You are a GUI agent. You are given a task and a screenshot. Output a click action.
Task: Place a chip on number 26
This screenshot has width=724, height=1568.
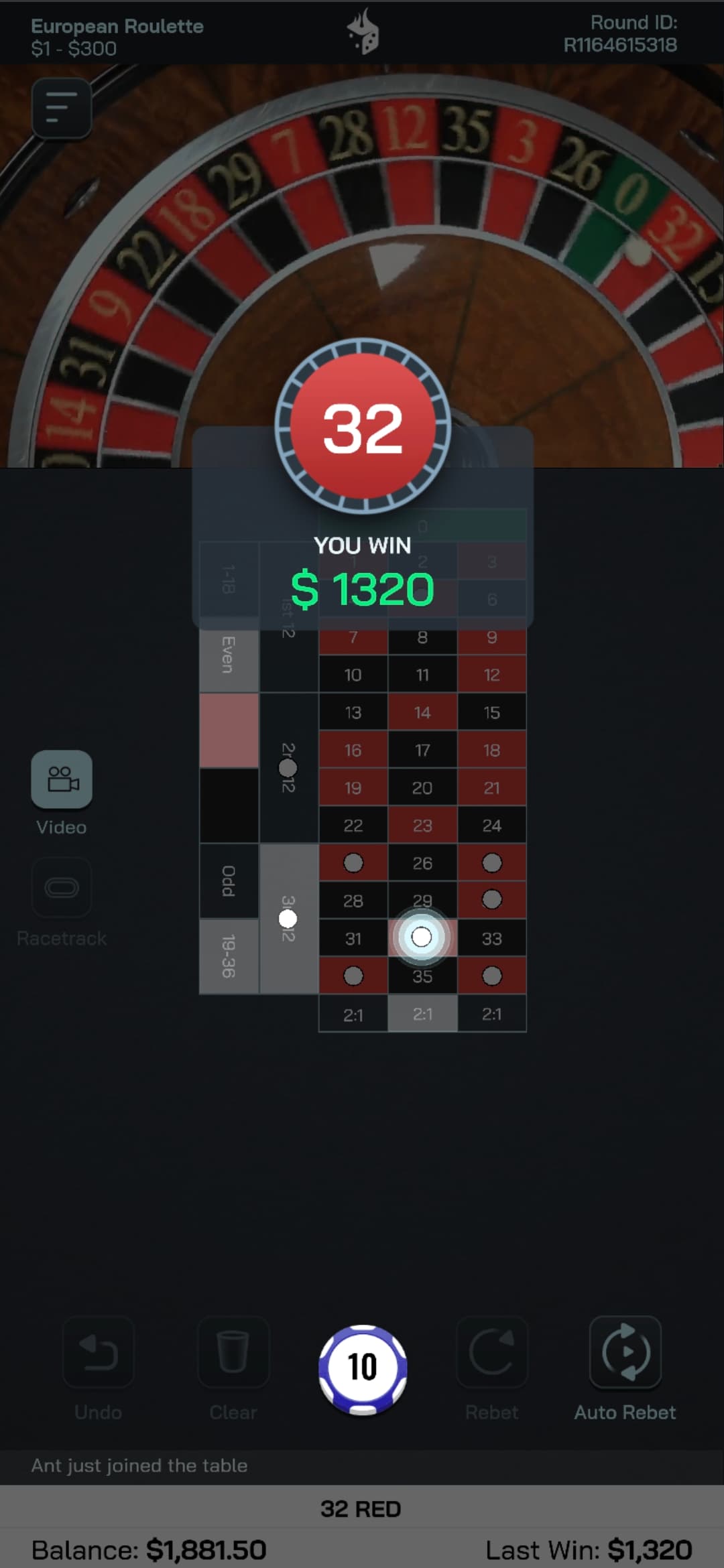click(x=422, y=863)
